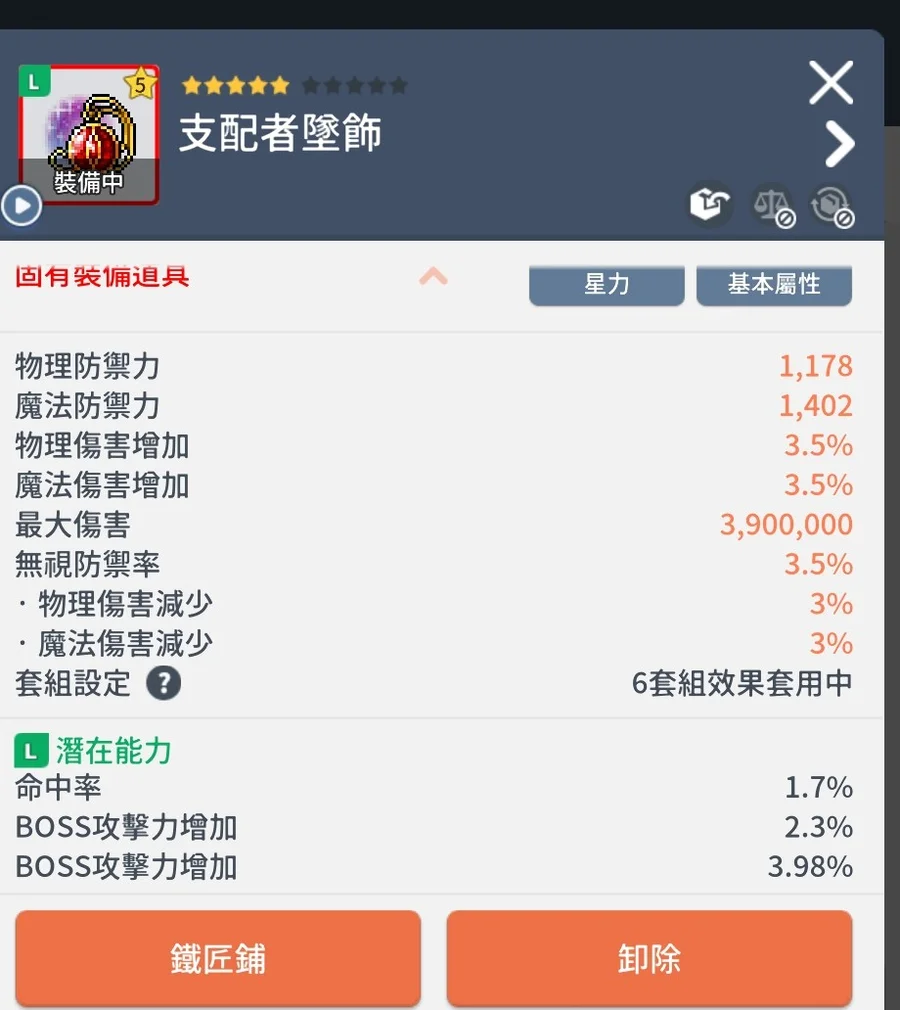Unequip the item with 卸除

[649, 958]
